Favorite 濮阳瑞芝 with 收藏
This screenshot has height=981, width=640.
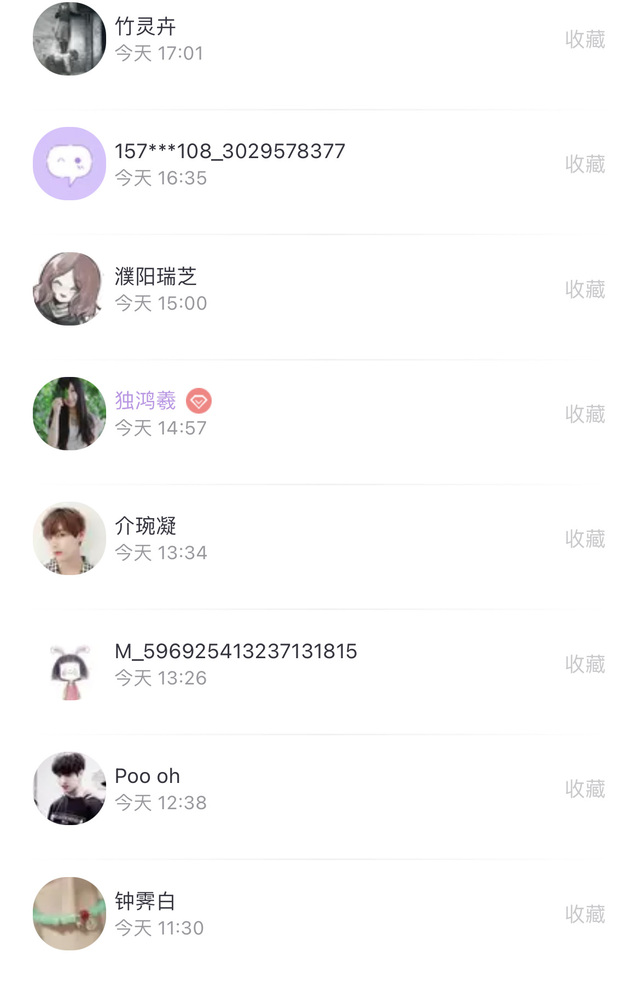click(585, 289)
